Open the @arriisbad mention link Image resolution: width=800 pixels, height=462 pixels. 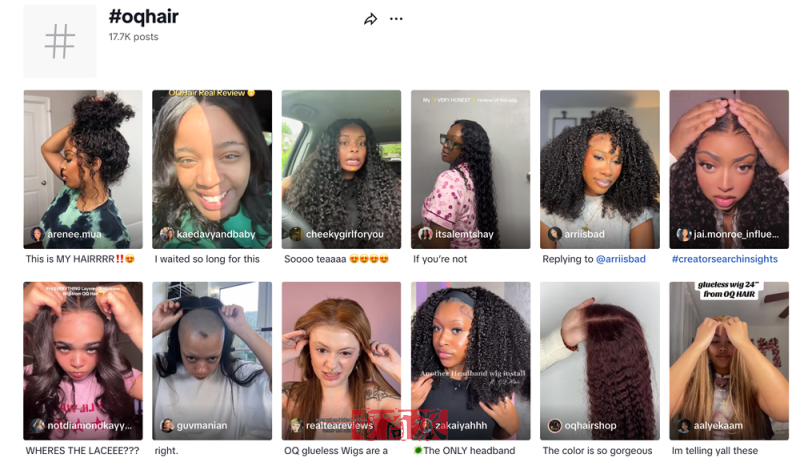pos(621,259)
